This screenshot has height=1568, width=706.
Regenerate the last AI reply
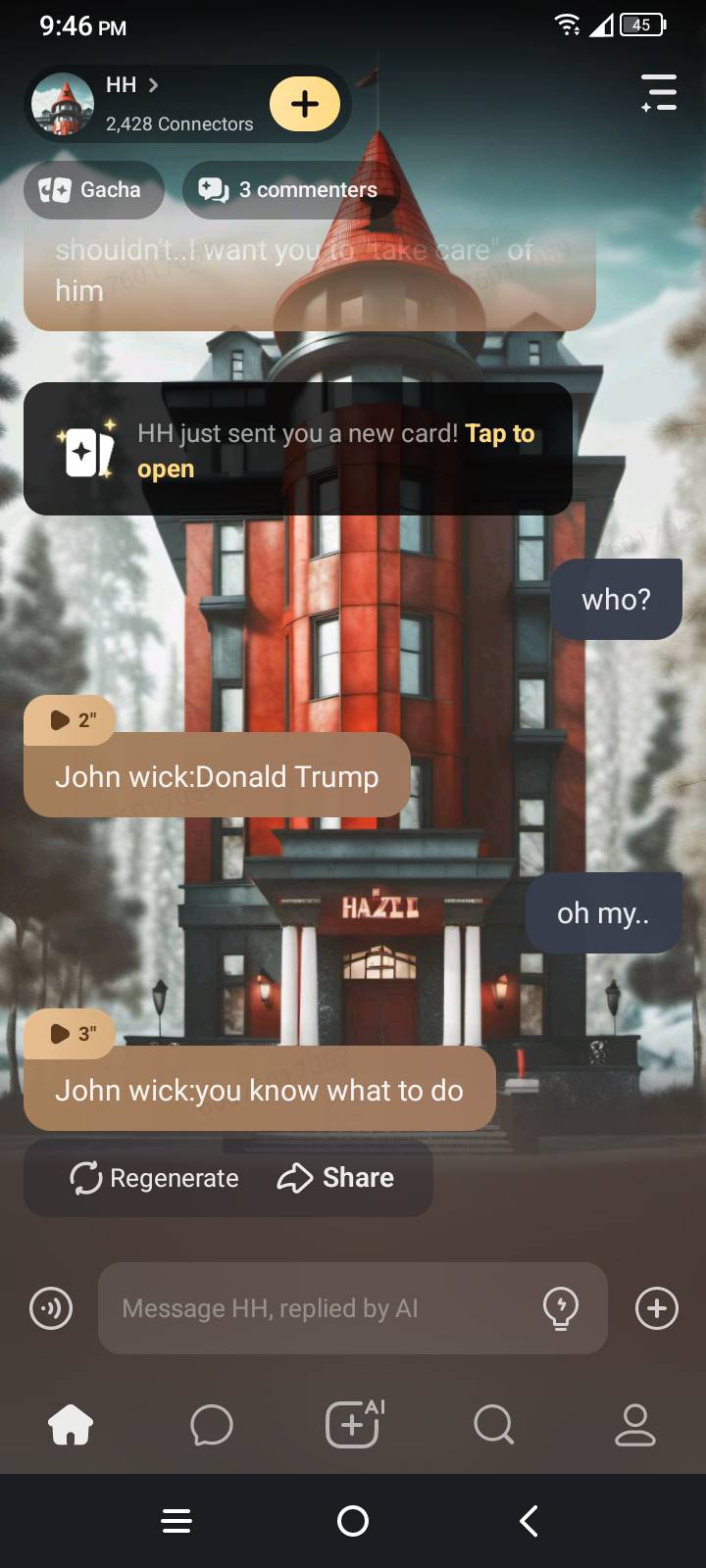pos(155,1178)
